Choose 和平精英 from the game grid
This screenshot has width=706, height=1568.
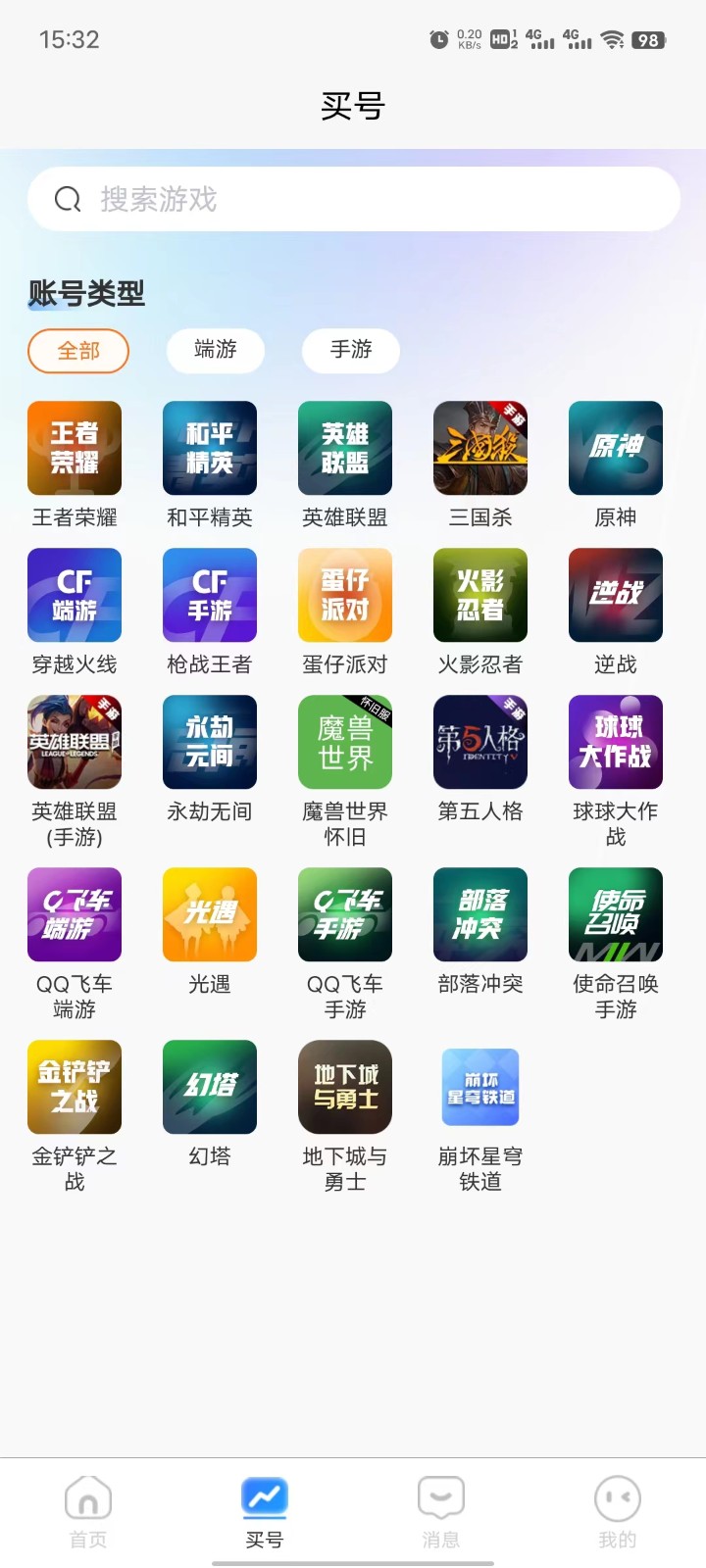[x=210, y=449]
